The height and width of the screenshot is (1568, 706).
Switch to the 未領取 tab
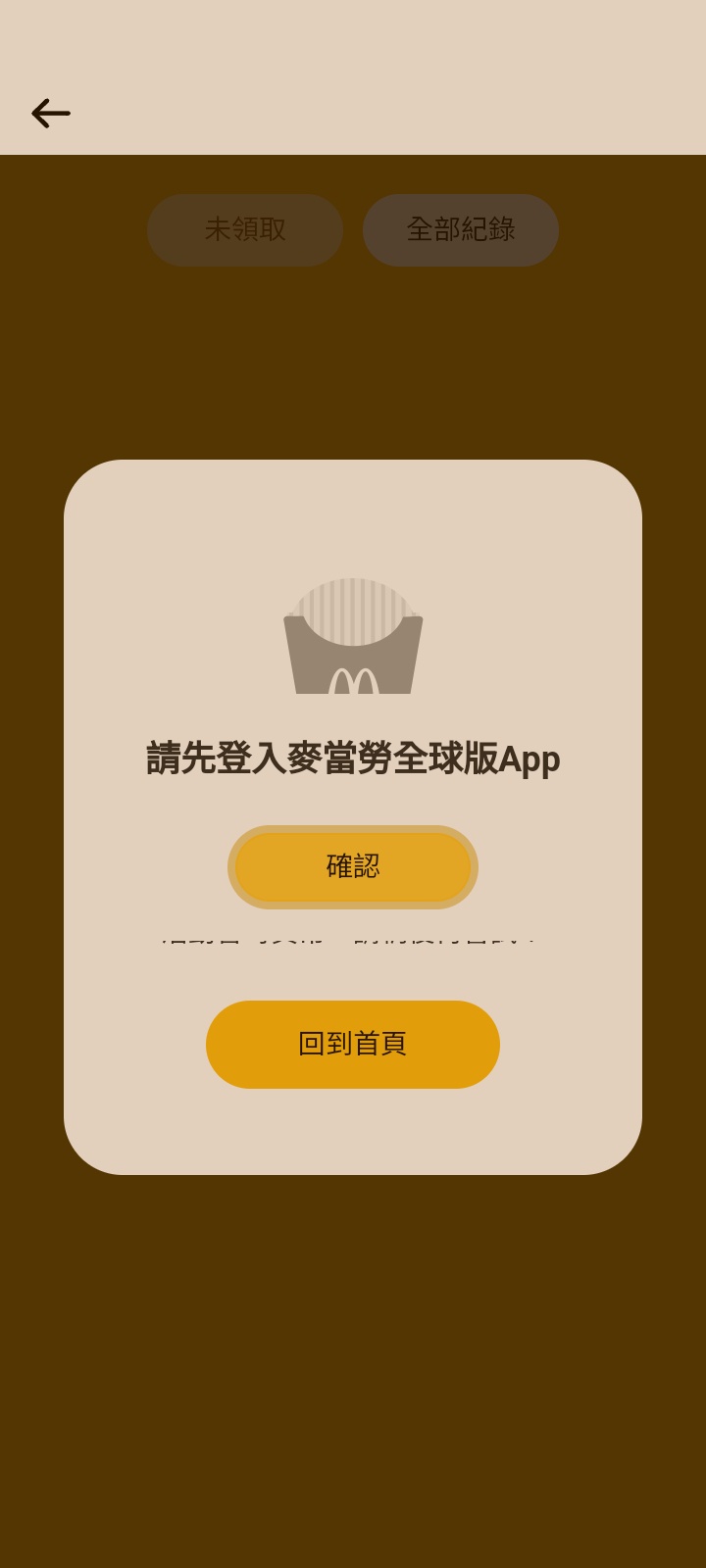coord(245,230)
